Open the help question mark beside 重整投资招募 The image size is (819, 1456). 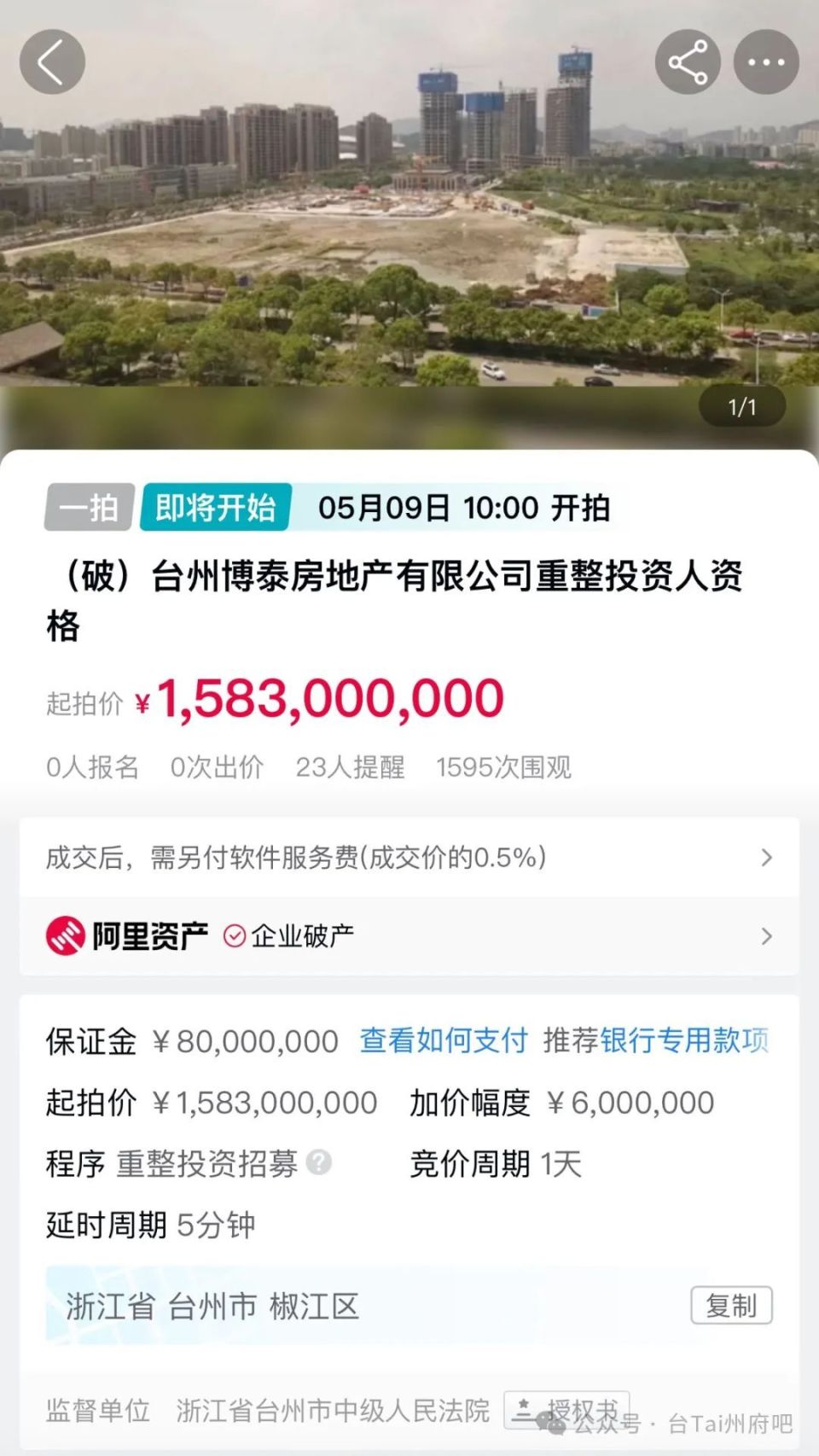click(319, 1163)
